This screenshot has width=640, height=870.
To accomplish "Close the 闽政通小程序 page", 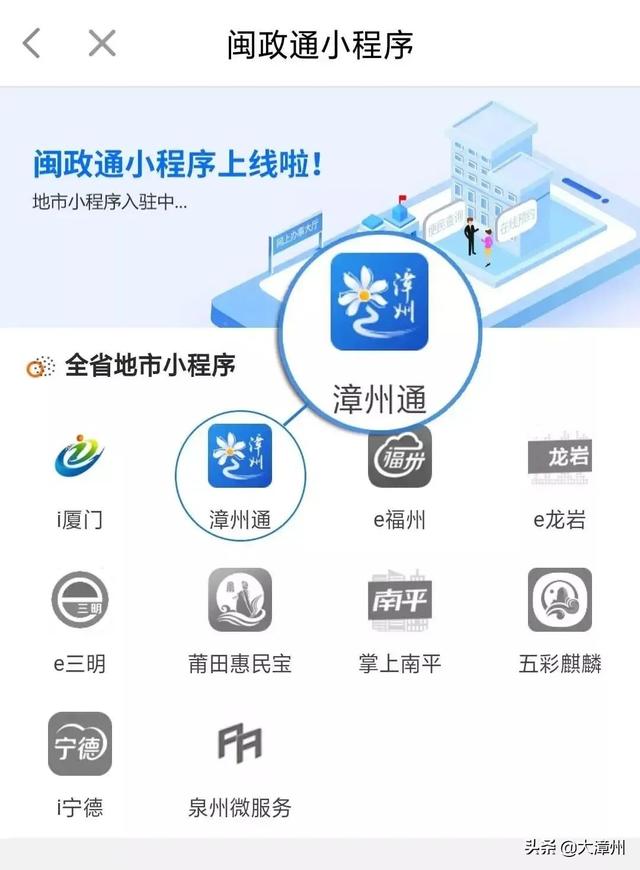I will pos(102,43).
